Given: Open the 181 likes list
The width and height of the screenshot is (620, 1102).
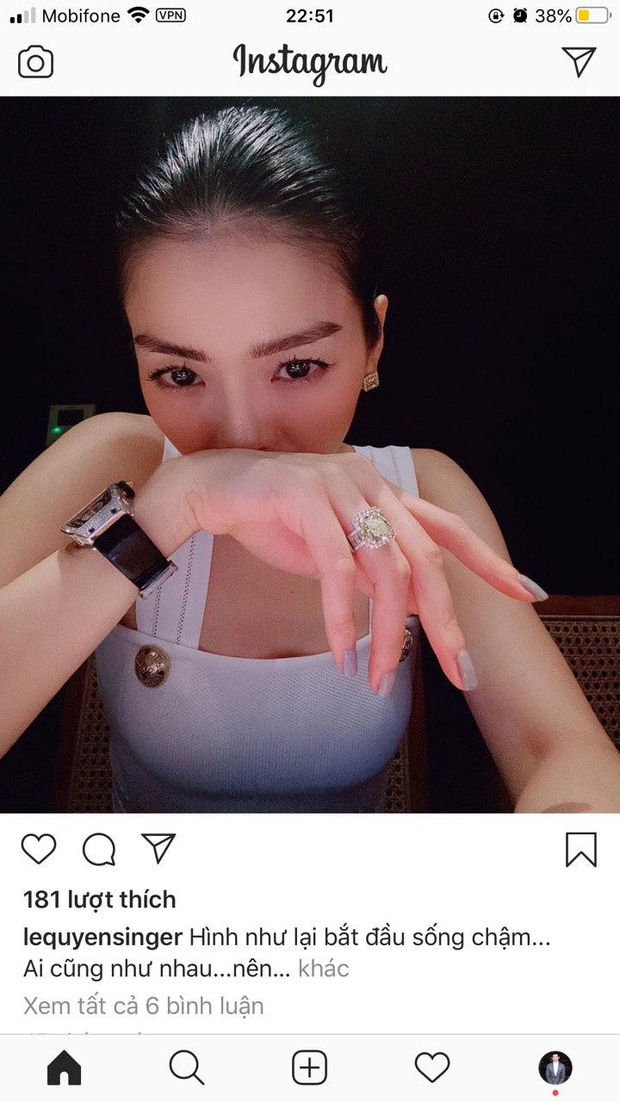Looking at the screenshot, I should [99, 900].
